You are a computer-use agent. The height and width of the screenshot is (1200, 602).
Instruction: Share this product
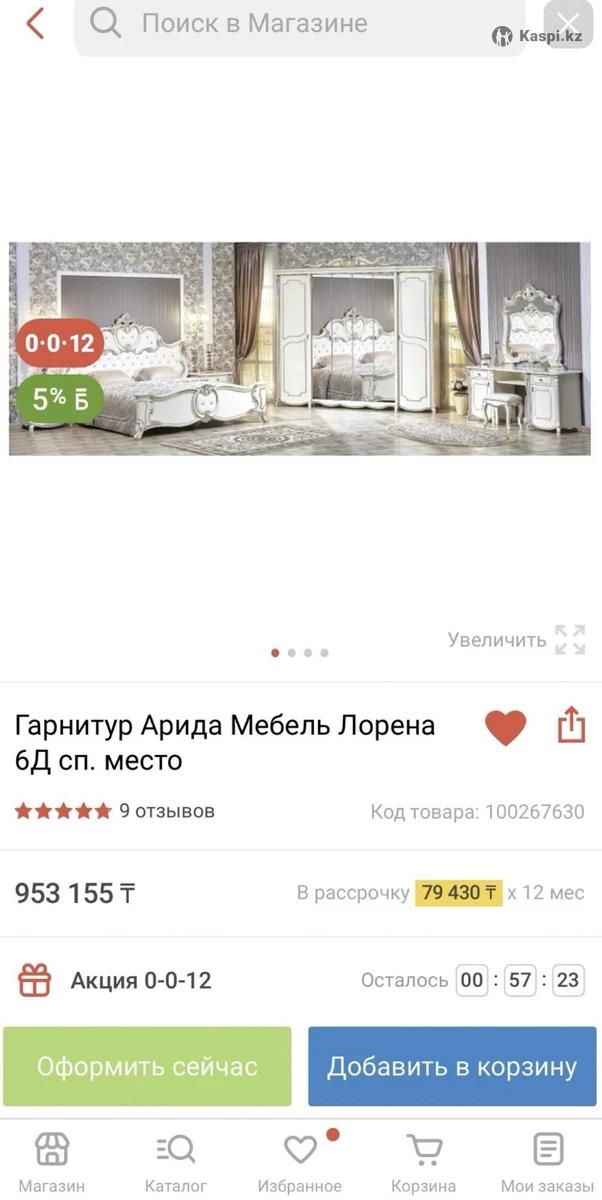(x=570, y=725)
